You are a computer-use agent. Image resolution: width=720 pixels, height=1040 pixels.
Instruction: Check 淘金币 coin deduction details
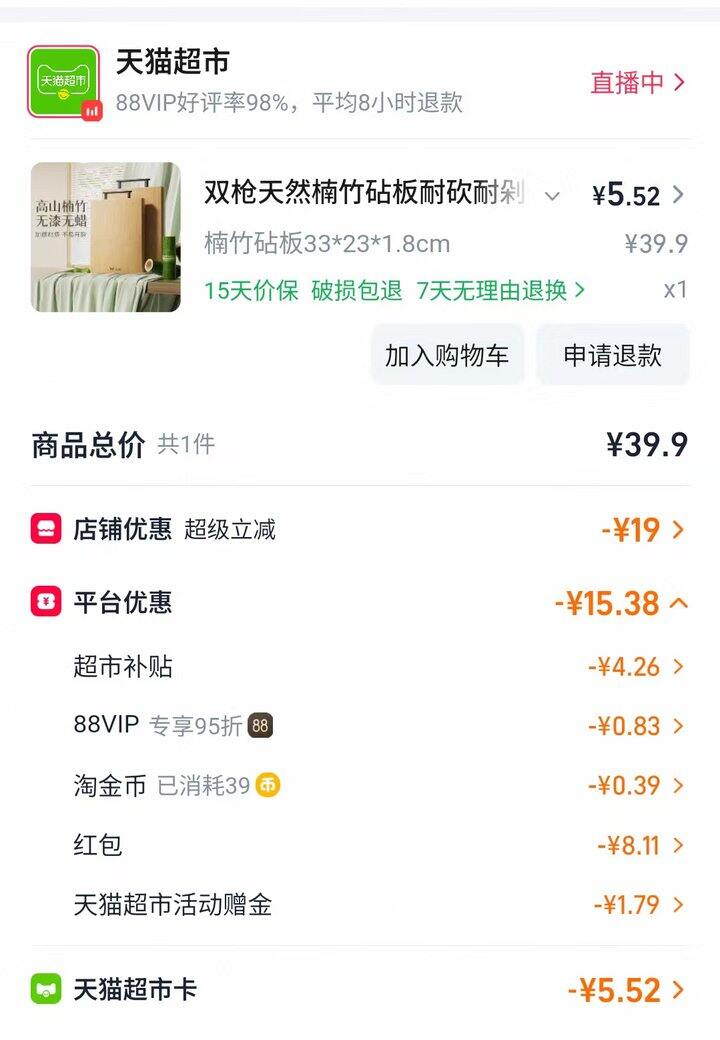tap(636, 786)
